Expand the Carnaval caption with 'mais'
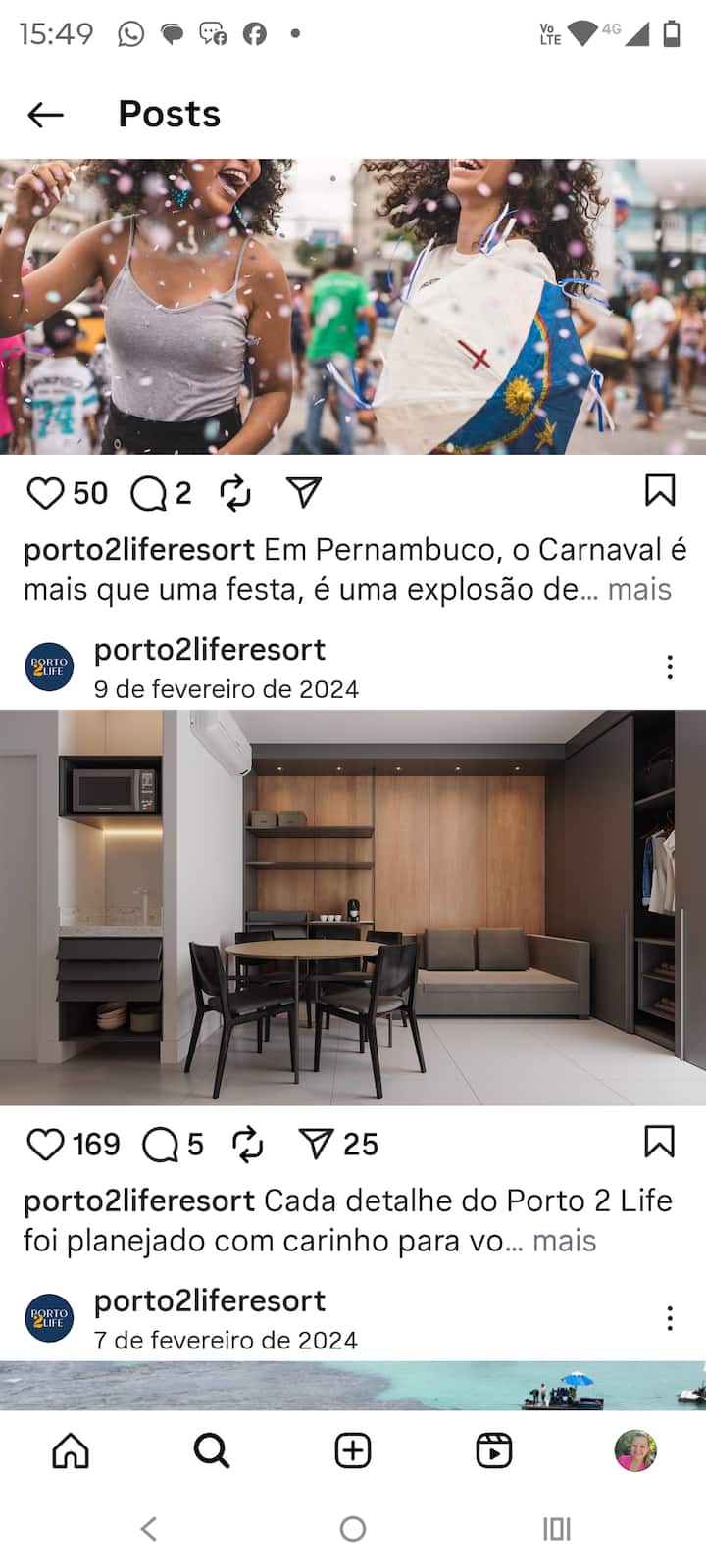The width and height of the screenshot is (706, 1568). [639, 589]
